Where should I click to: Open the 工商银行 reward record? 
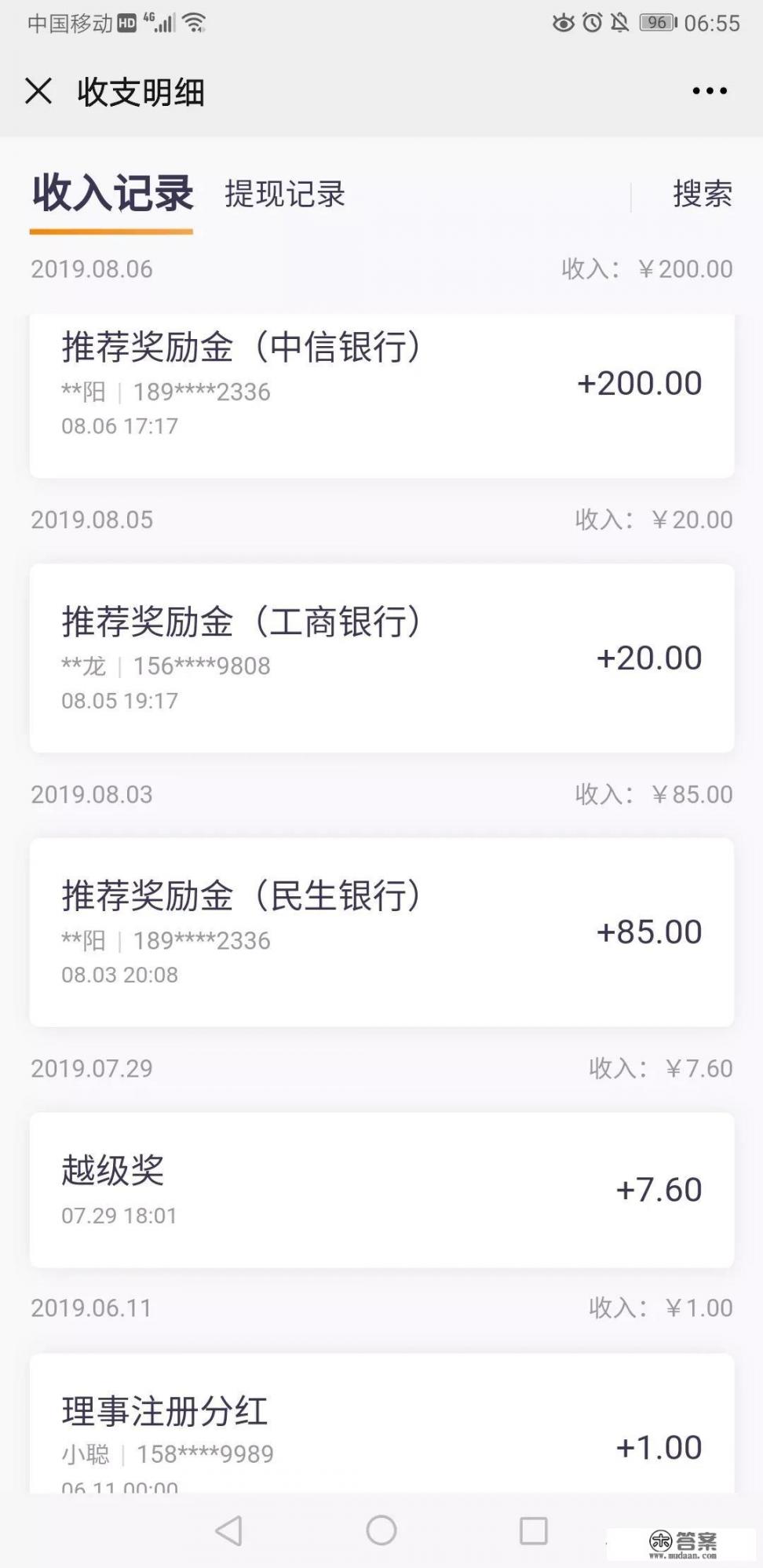point(381,658)
